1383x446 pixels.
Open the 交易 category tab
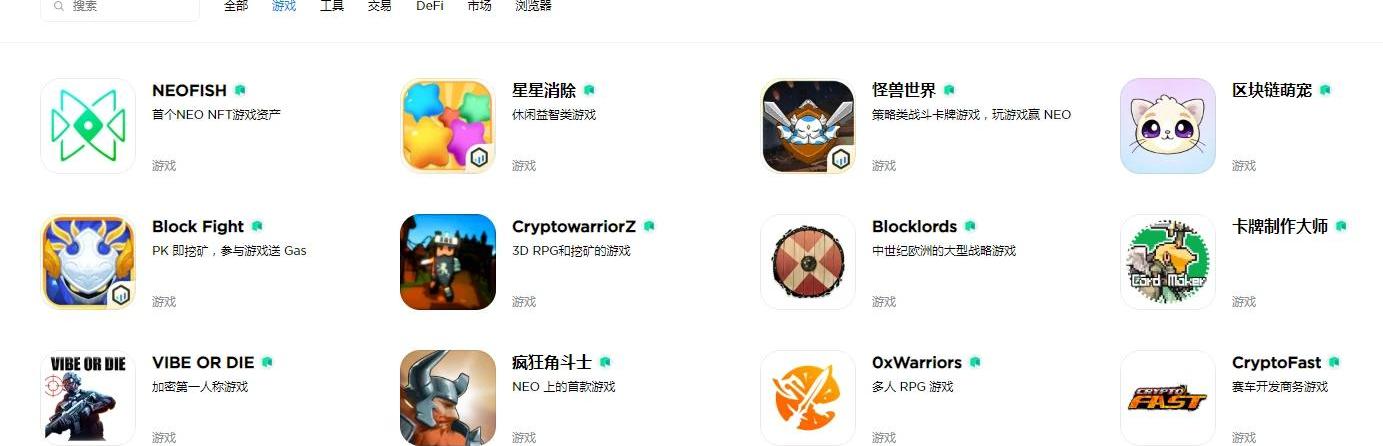coord(380,6)
